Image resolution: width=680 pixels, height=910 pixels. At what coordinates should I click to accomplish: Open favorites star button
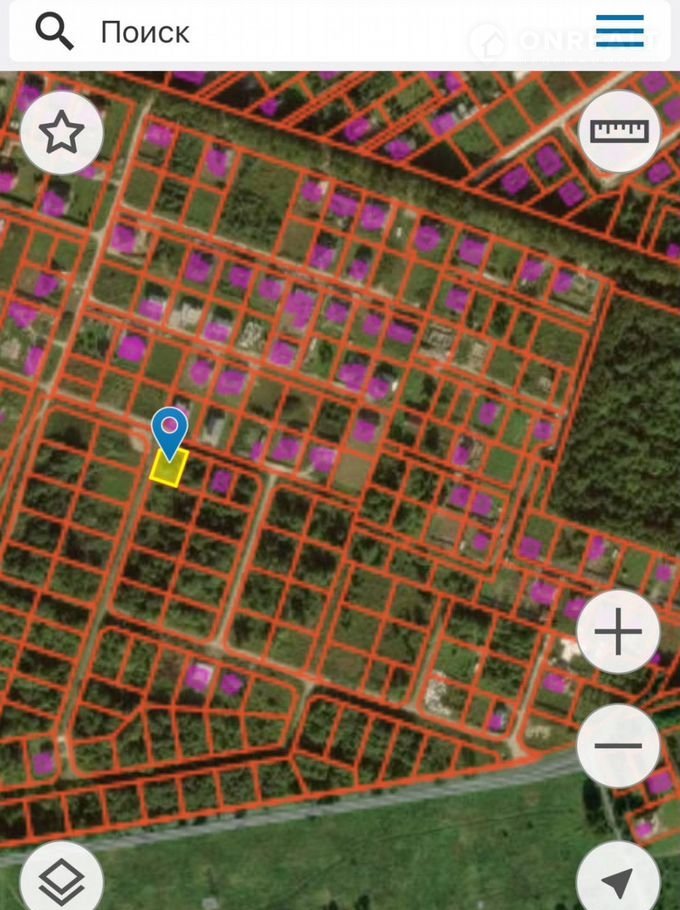point(62,133)
